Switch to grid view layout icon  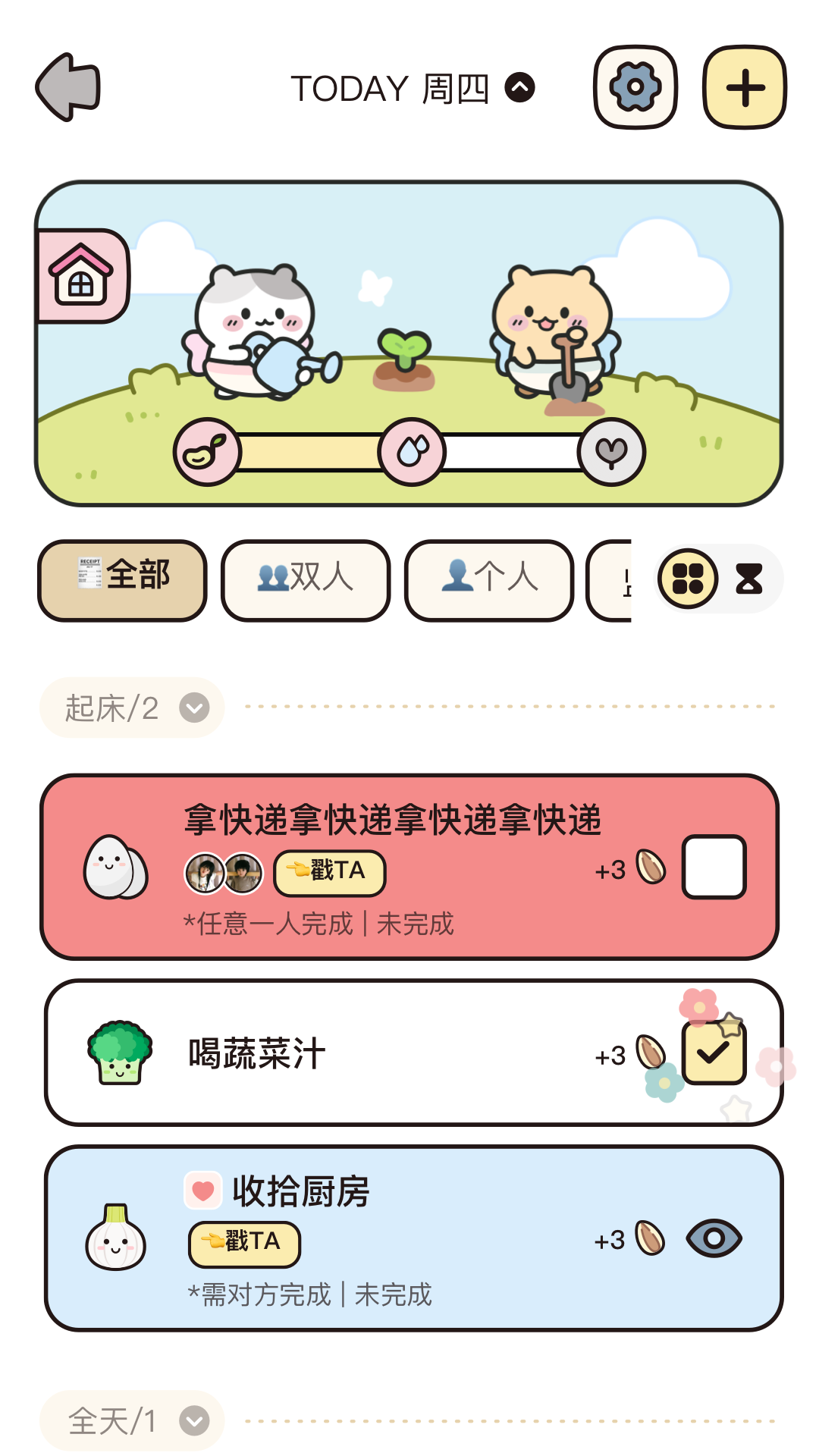(689, 579)
